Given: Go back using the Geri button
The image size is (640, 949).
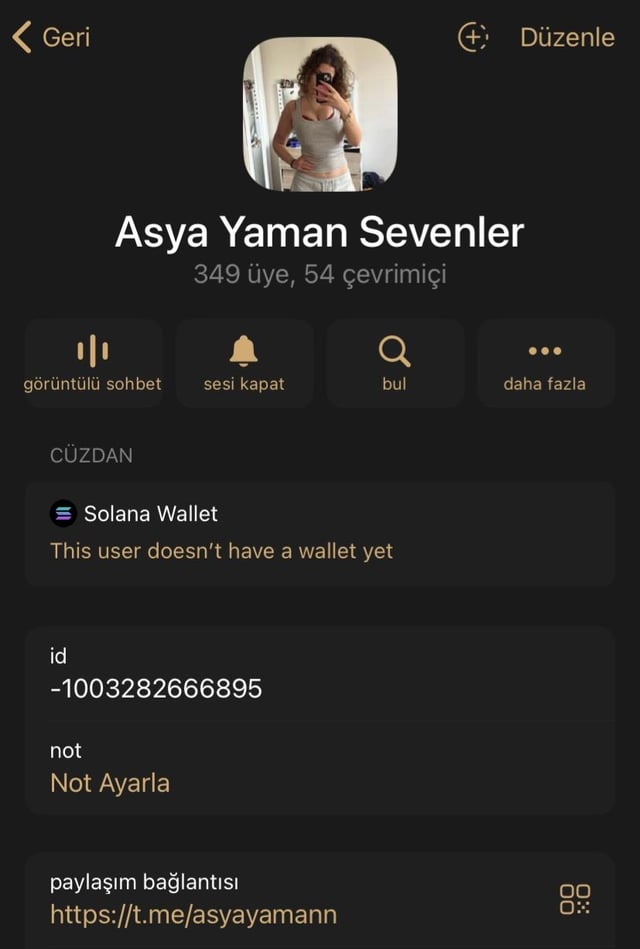Looking at the screenshot, I should (x=51, y=38).
